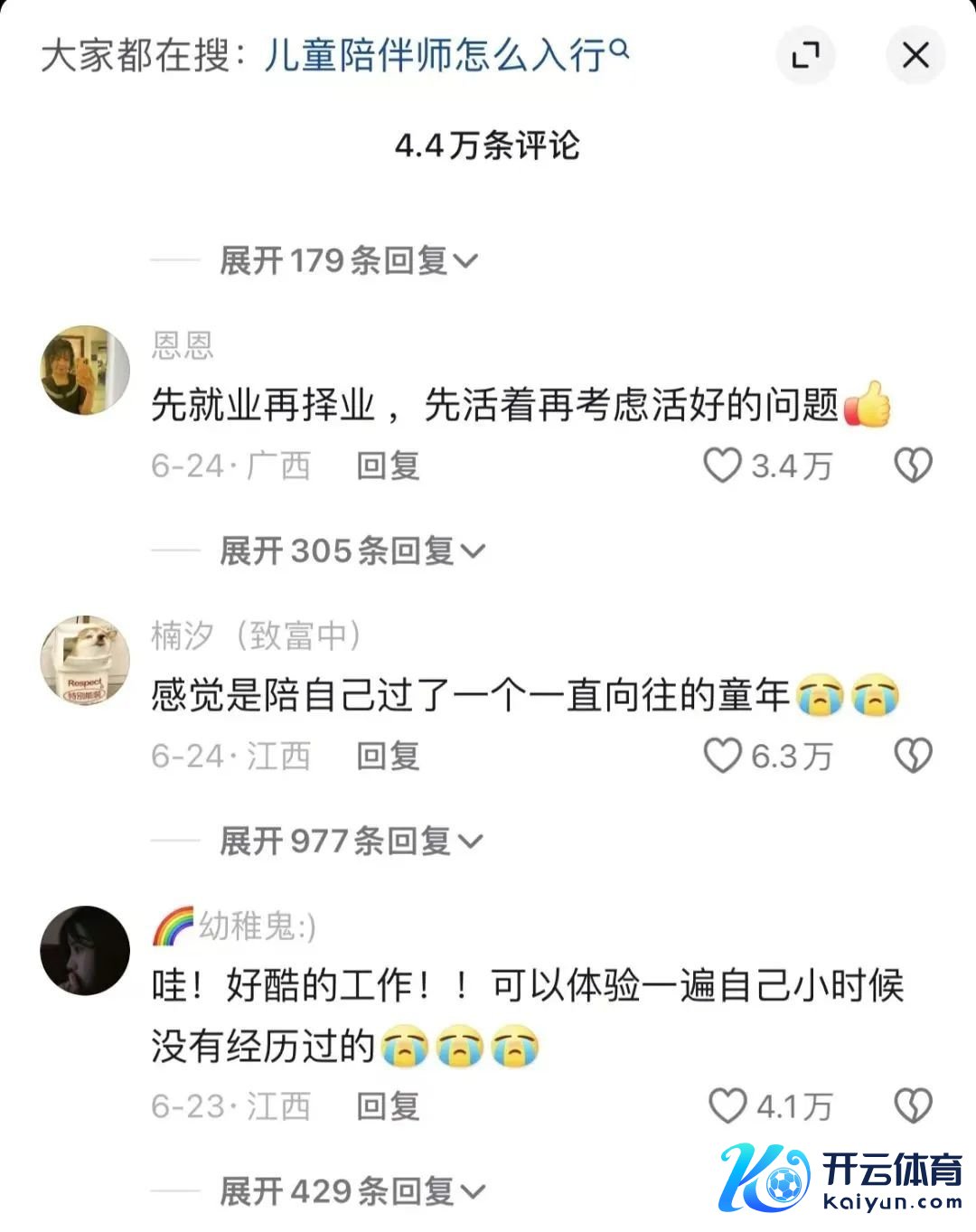
Task: Expand the comments panel to full screen
Action: click(805, 56)
